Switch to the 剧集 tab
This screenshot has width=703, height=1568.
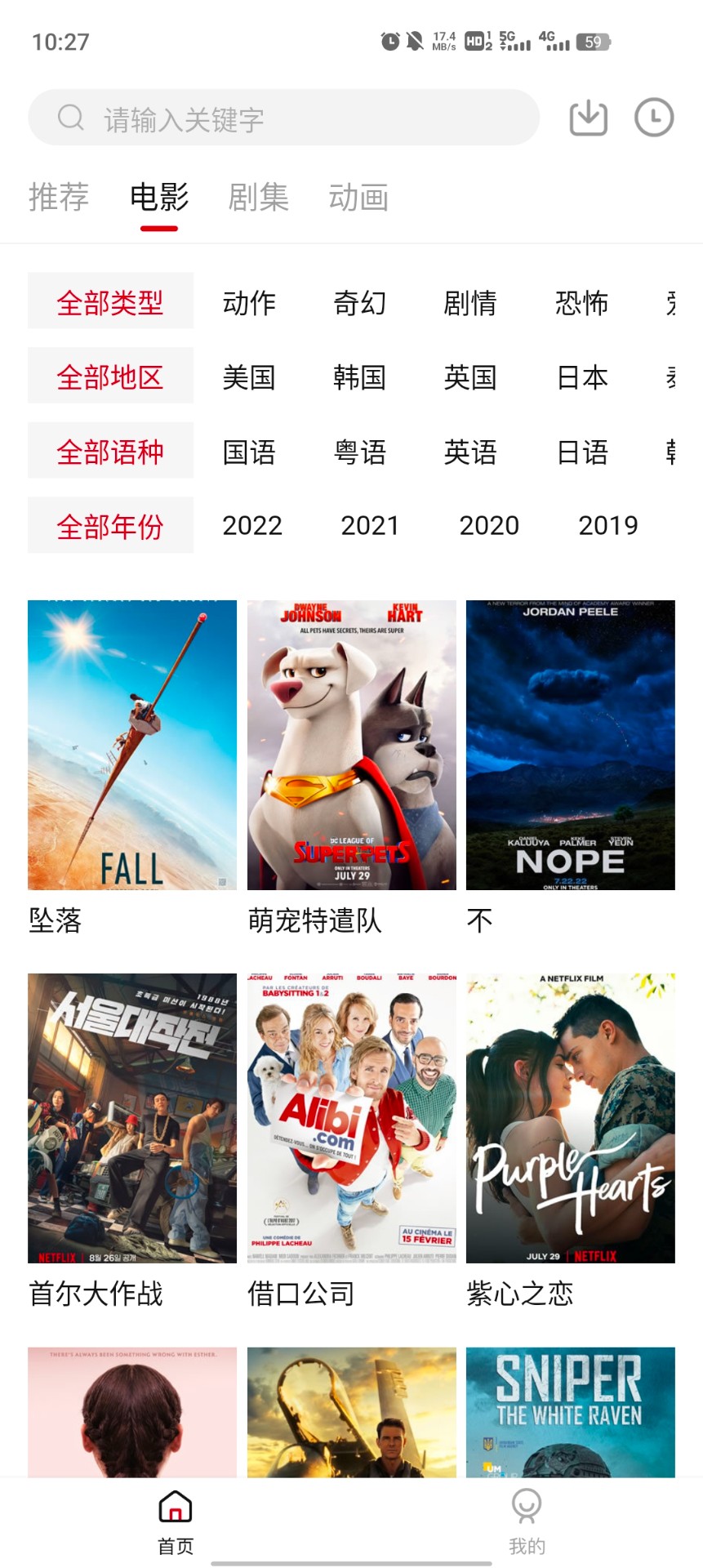point(258,196)
